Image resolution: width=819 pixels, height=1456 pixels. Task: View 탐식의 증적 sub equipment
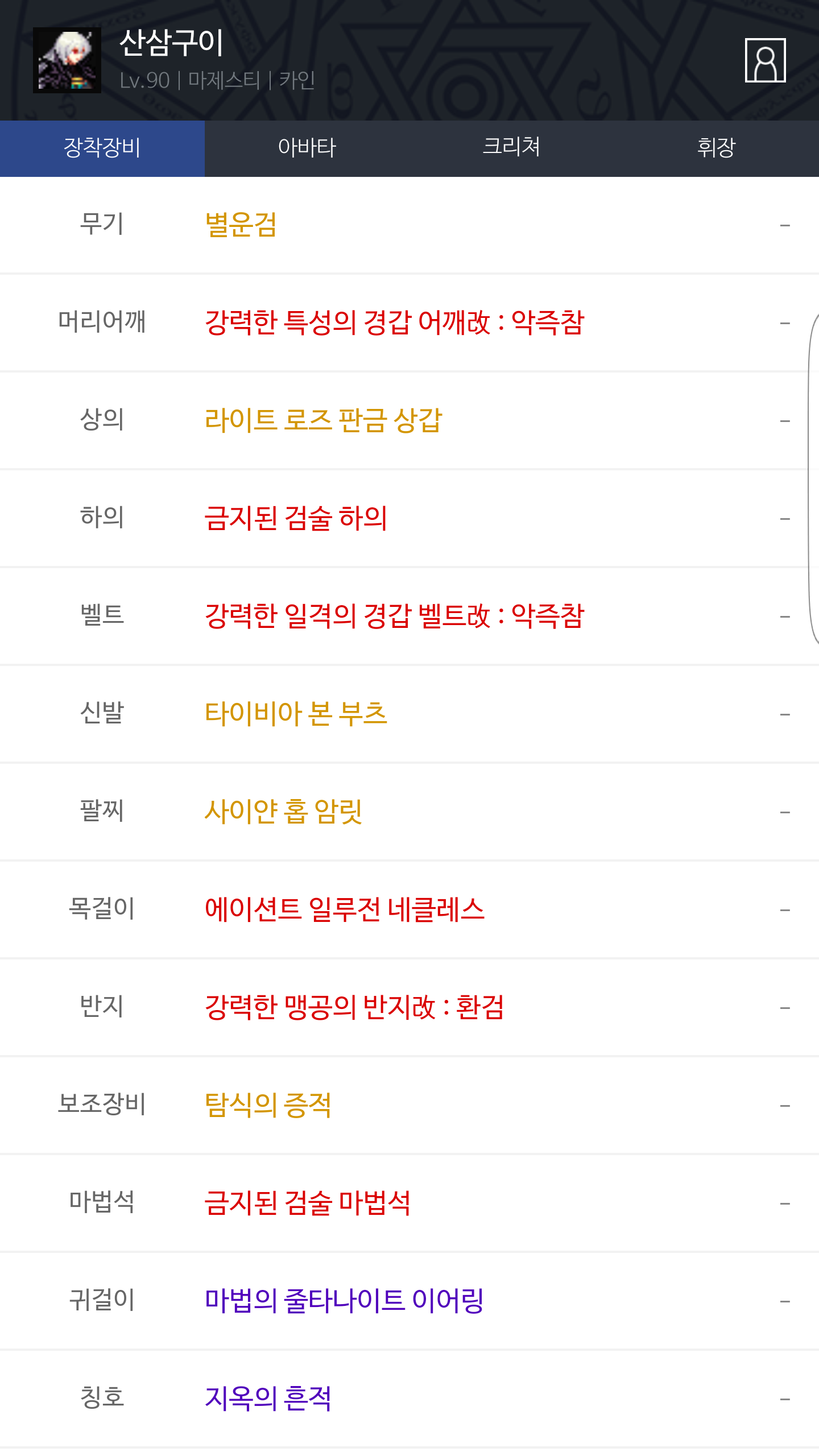[x=409, y=1106]
